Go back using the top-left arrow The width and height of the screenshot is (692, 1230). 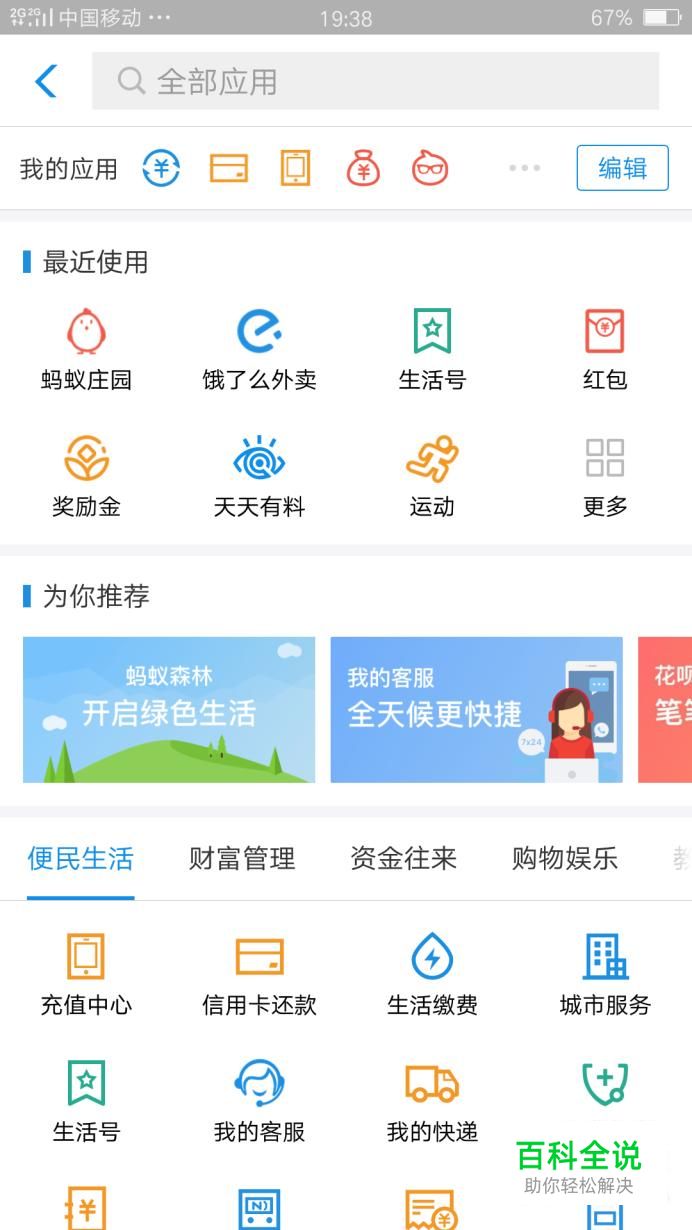pyautogui.click(x=46, y=81)
